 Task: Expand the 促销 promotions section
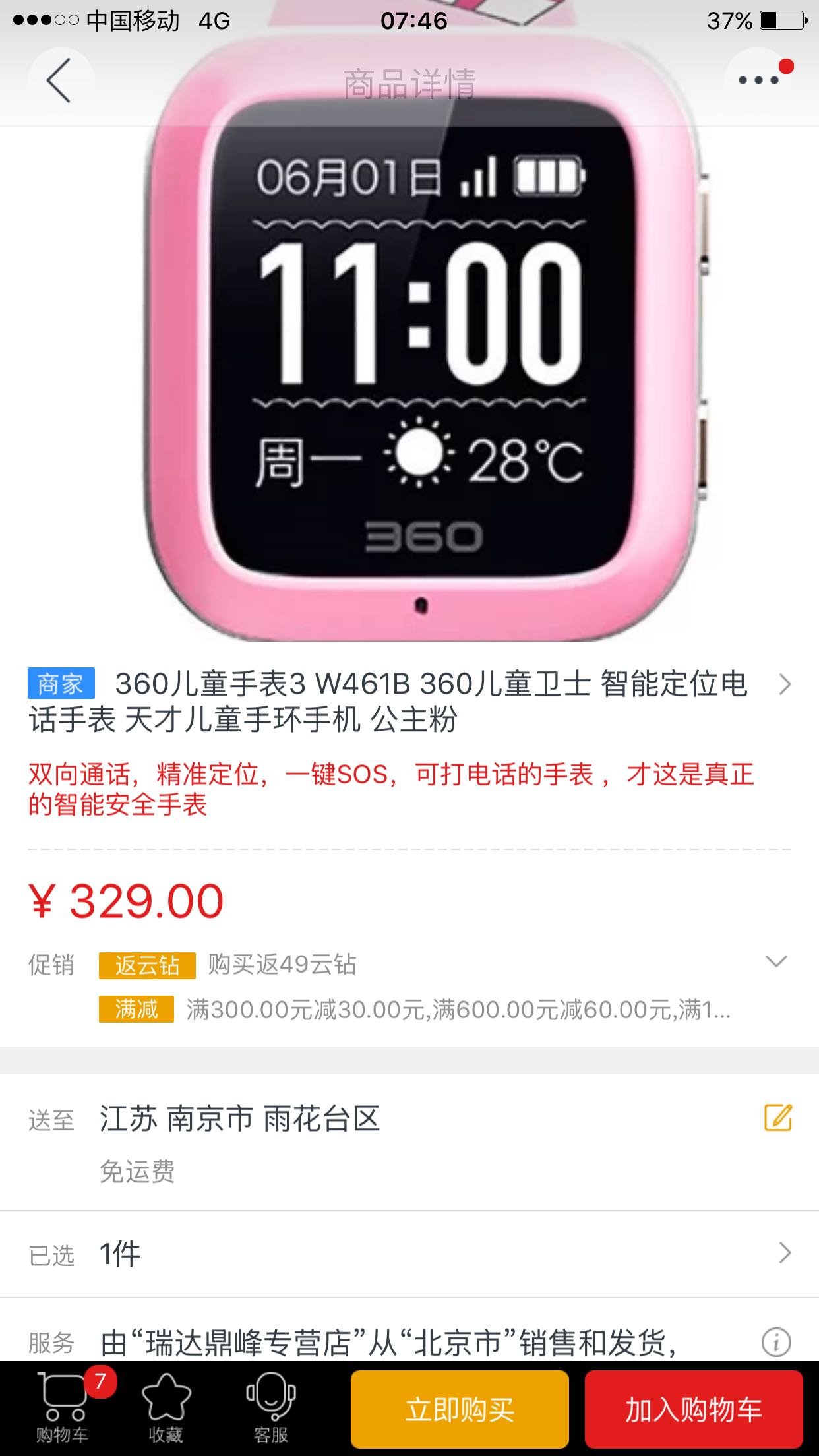coord(776,961)
